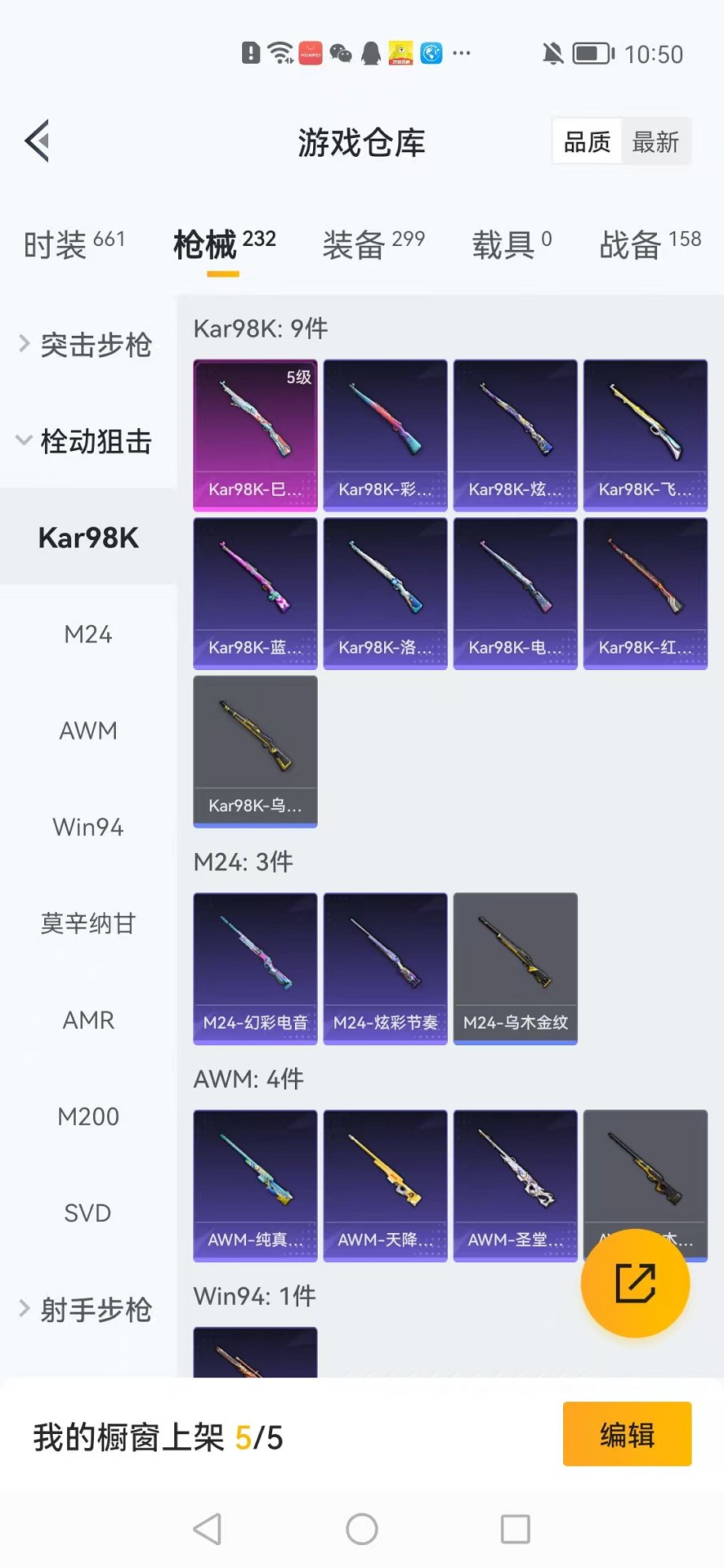Collapse the 栓动狙击 category
Screen dimensions: 724x1568
(x=87, y=441)
